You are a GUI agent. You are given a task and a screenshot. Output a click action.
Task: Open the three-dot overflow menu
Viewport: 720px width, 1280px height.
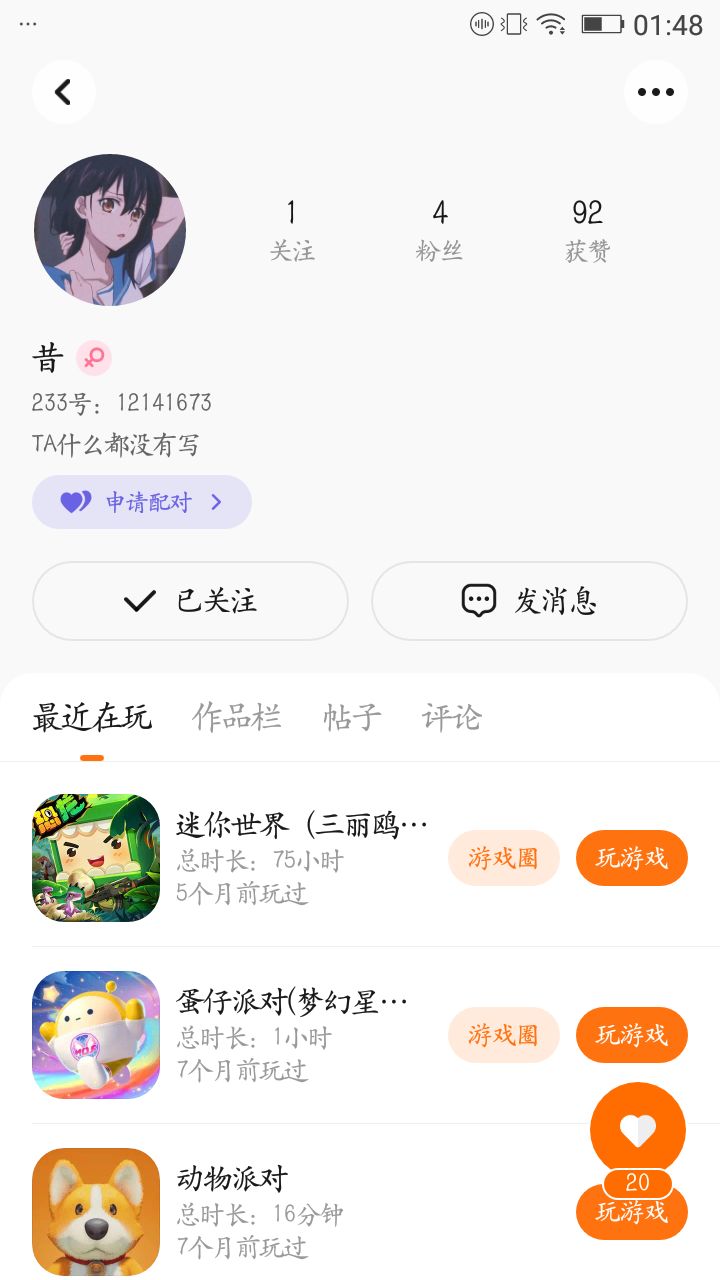pyautogui.click(x=655, y=92)
